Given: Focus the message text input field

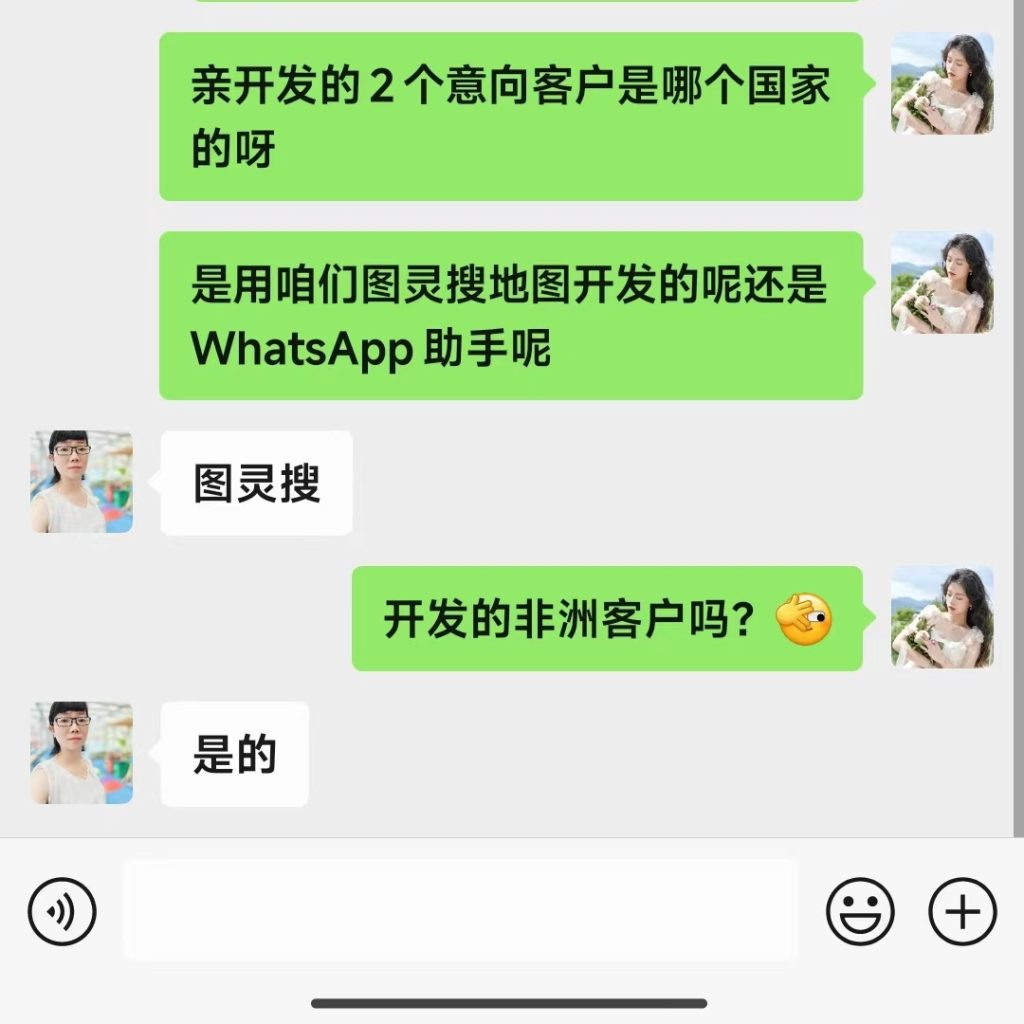Looking at the screenshot, I should [460, 910].
